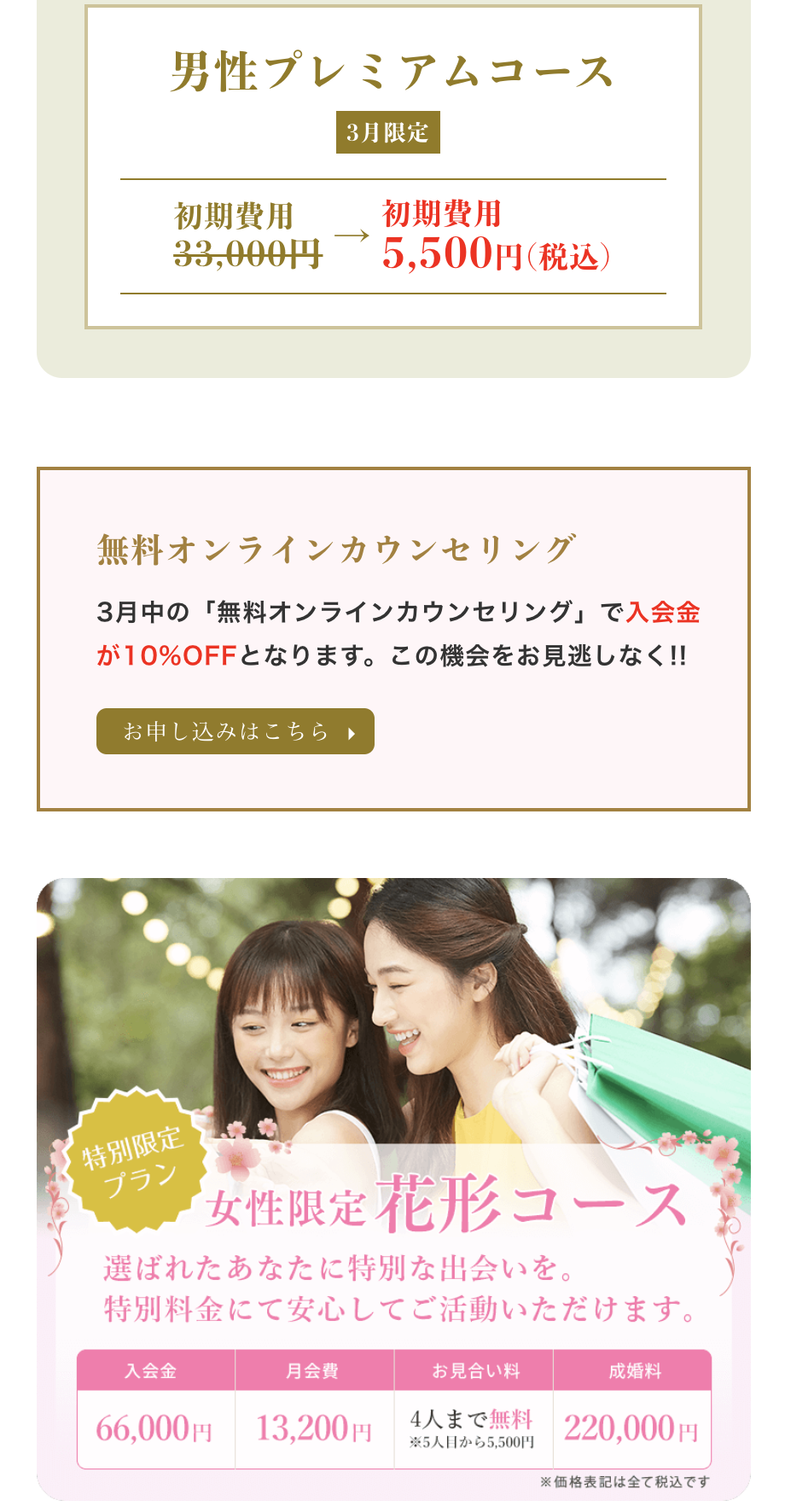Tap the お申し込みはこちら button
The image size is (785, 1512).
coord(235,731)
